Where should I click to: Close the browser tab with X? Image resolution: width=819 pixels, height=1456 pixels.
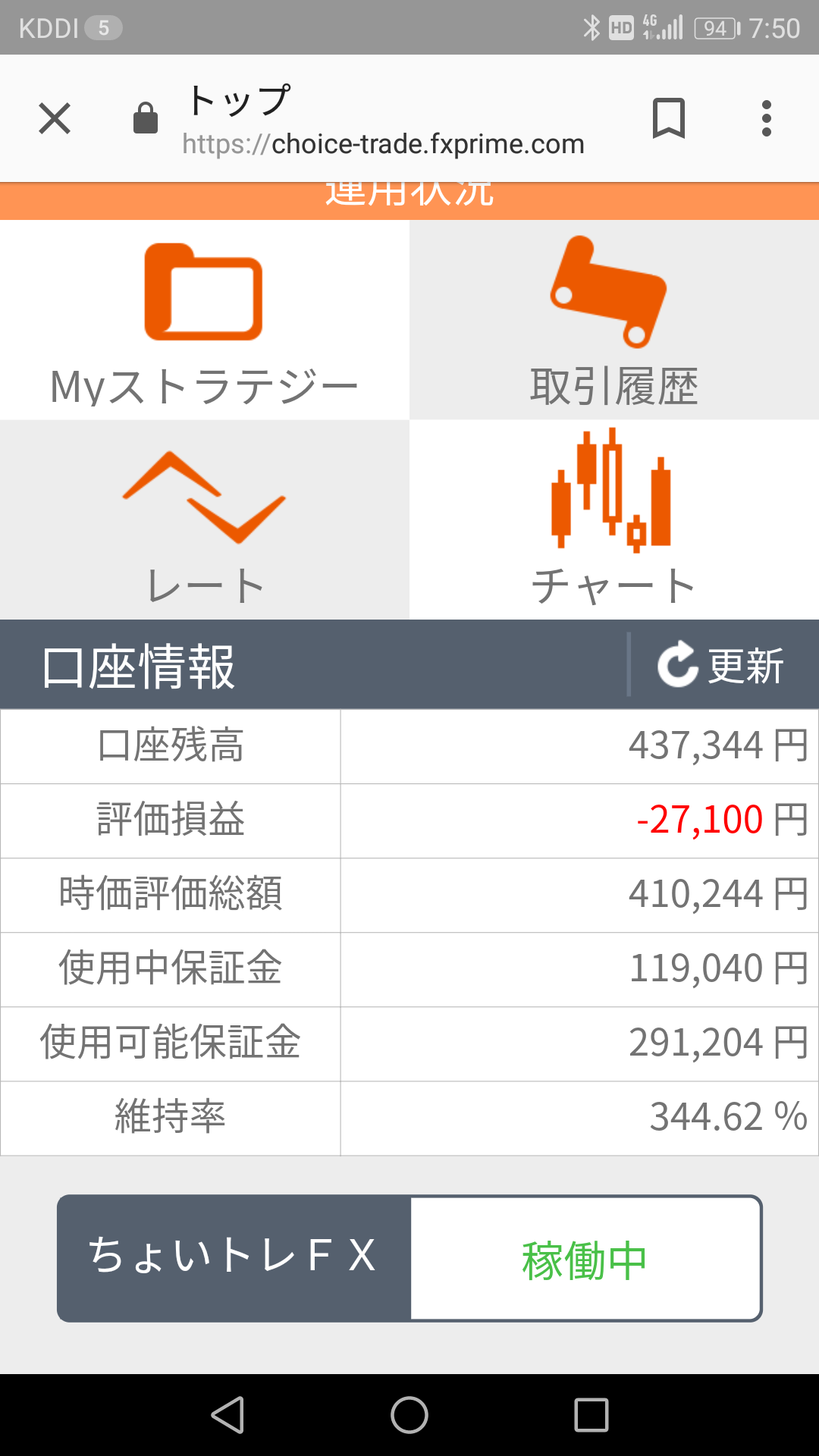pyautogui.click(x=55, y=119)
